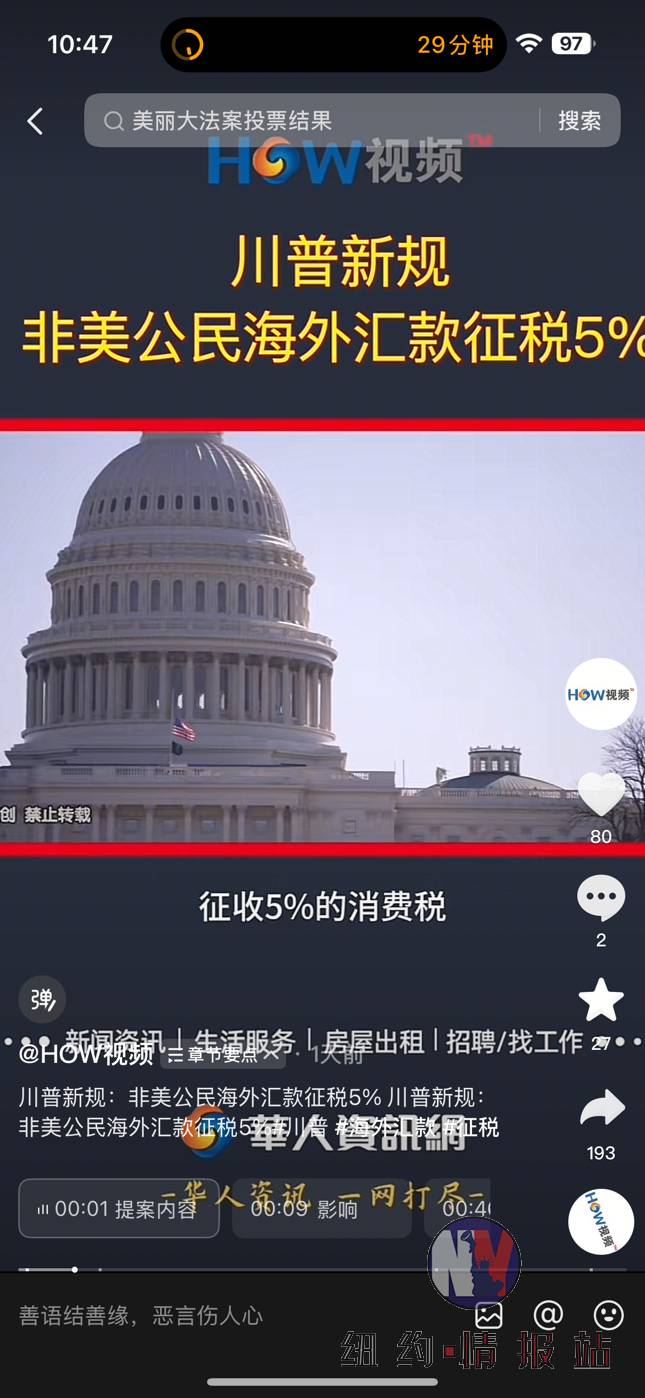Open the emoji picker icon
The image size is (645, 1398).
pos(608,1315)
